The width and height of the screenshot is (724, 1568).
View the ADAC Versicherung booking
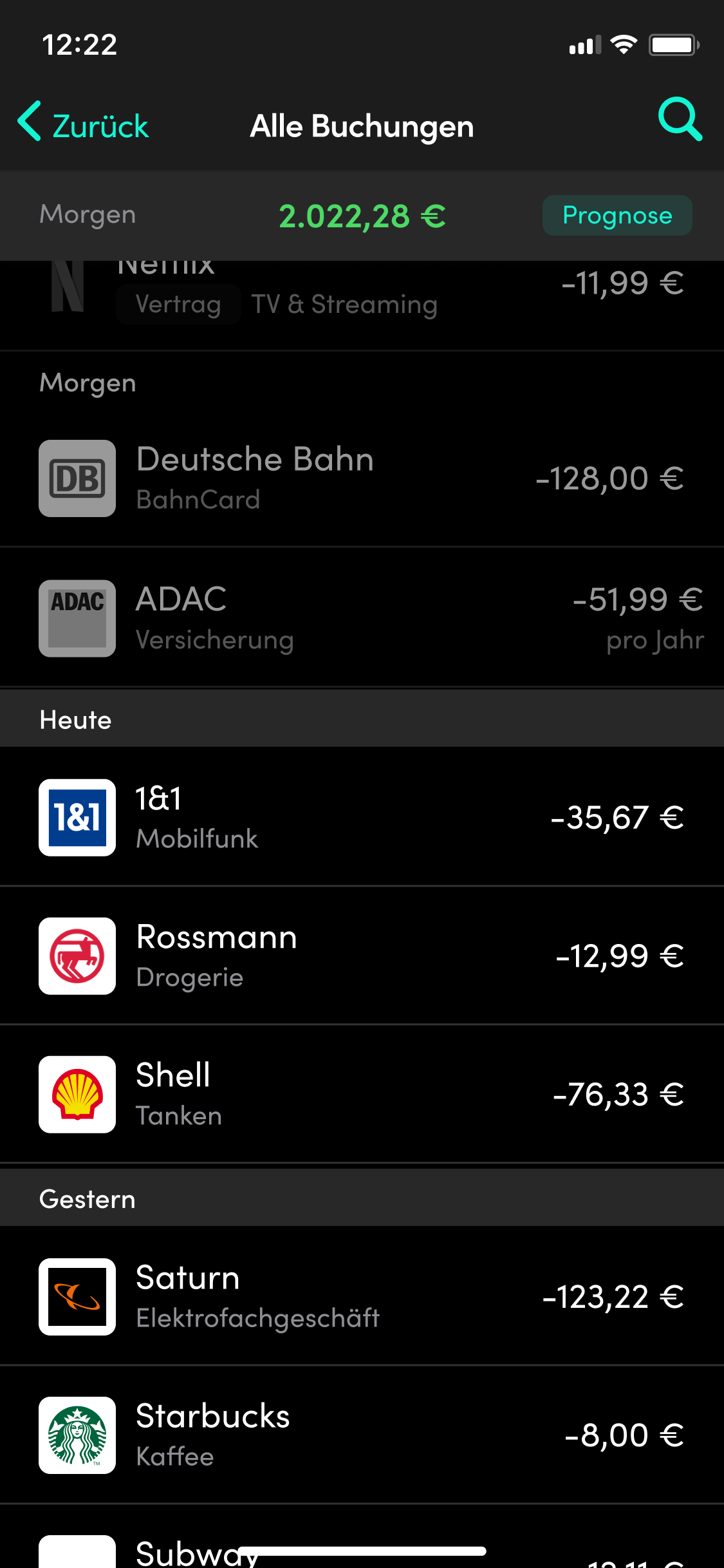[x=362, y=618]
